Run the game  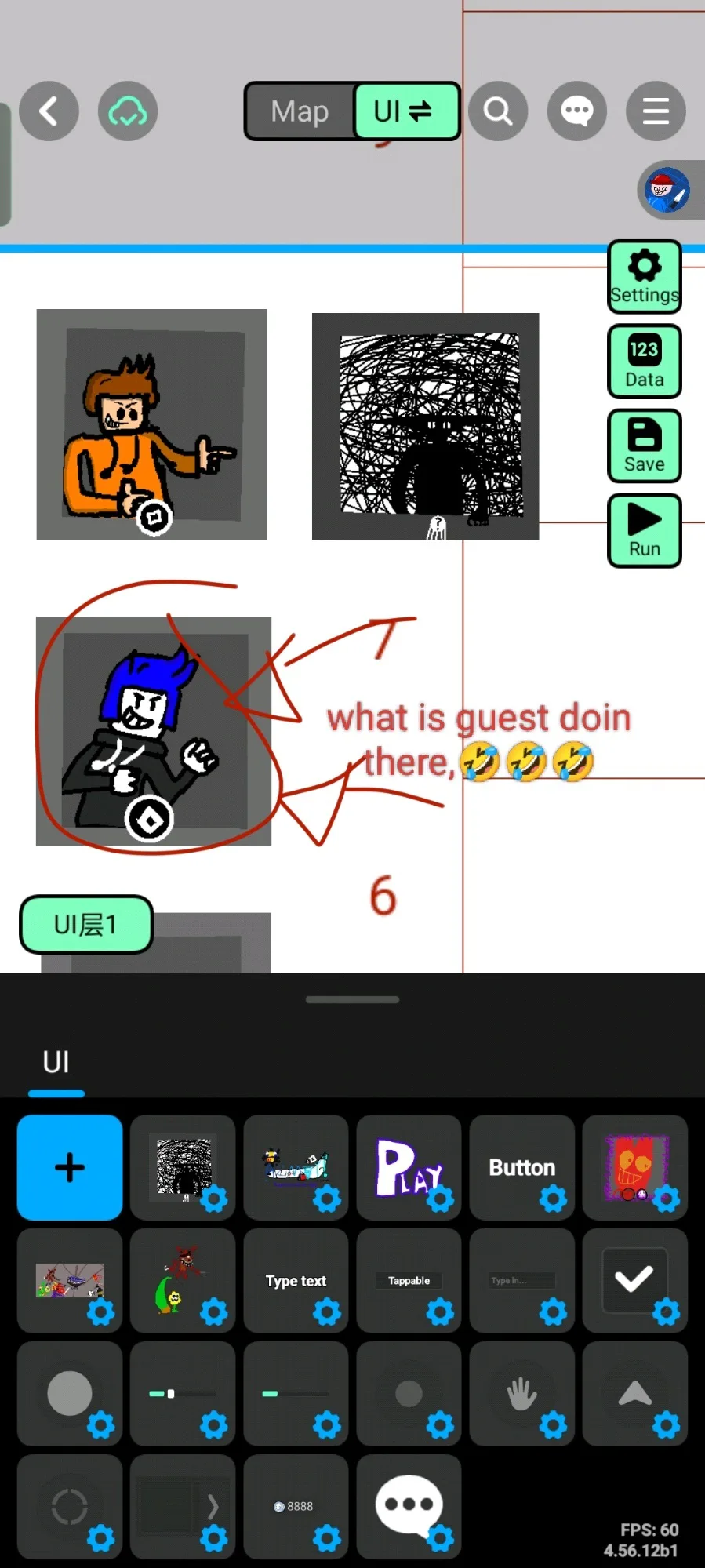click(645, 530)
